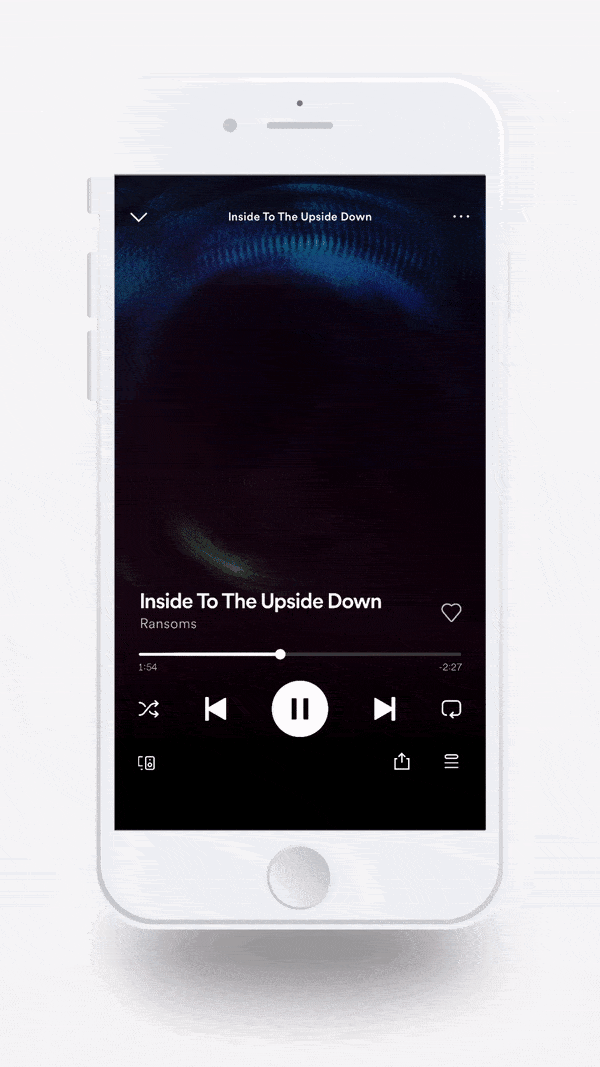This screenshot has width=600, height=1067.
Task: Pause the current song
Action: [300, 709]
